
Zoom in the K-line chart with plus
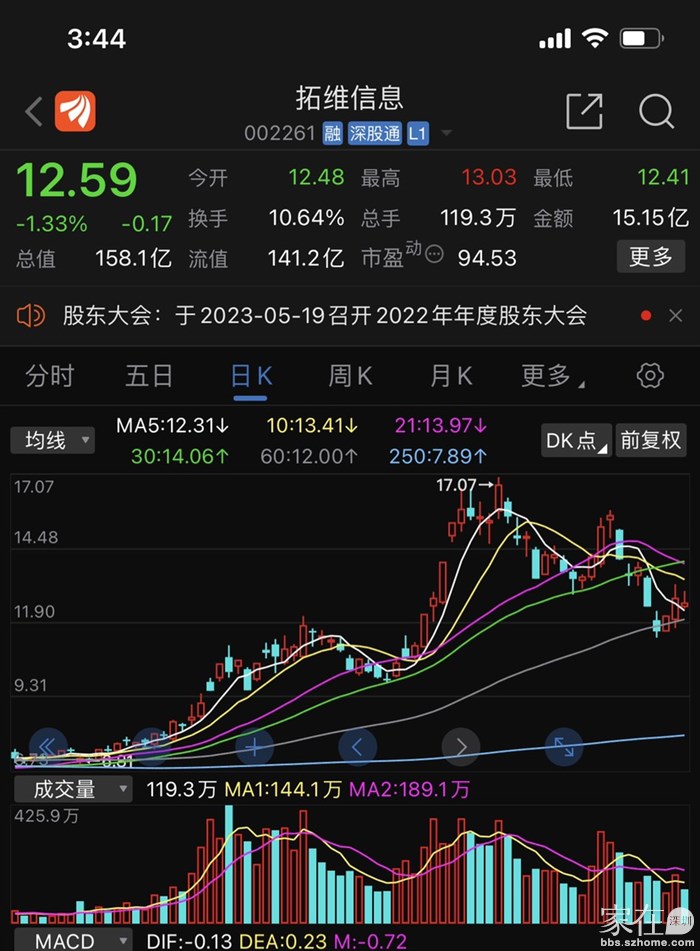coord(254,746)
